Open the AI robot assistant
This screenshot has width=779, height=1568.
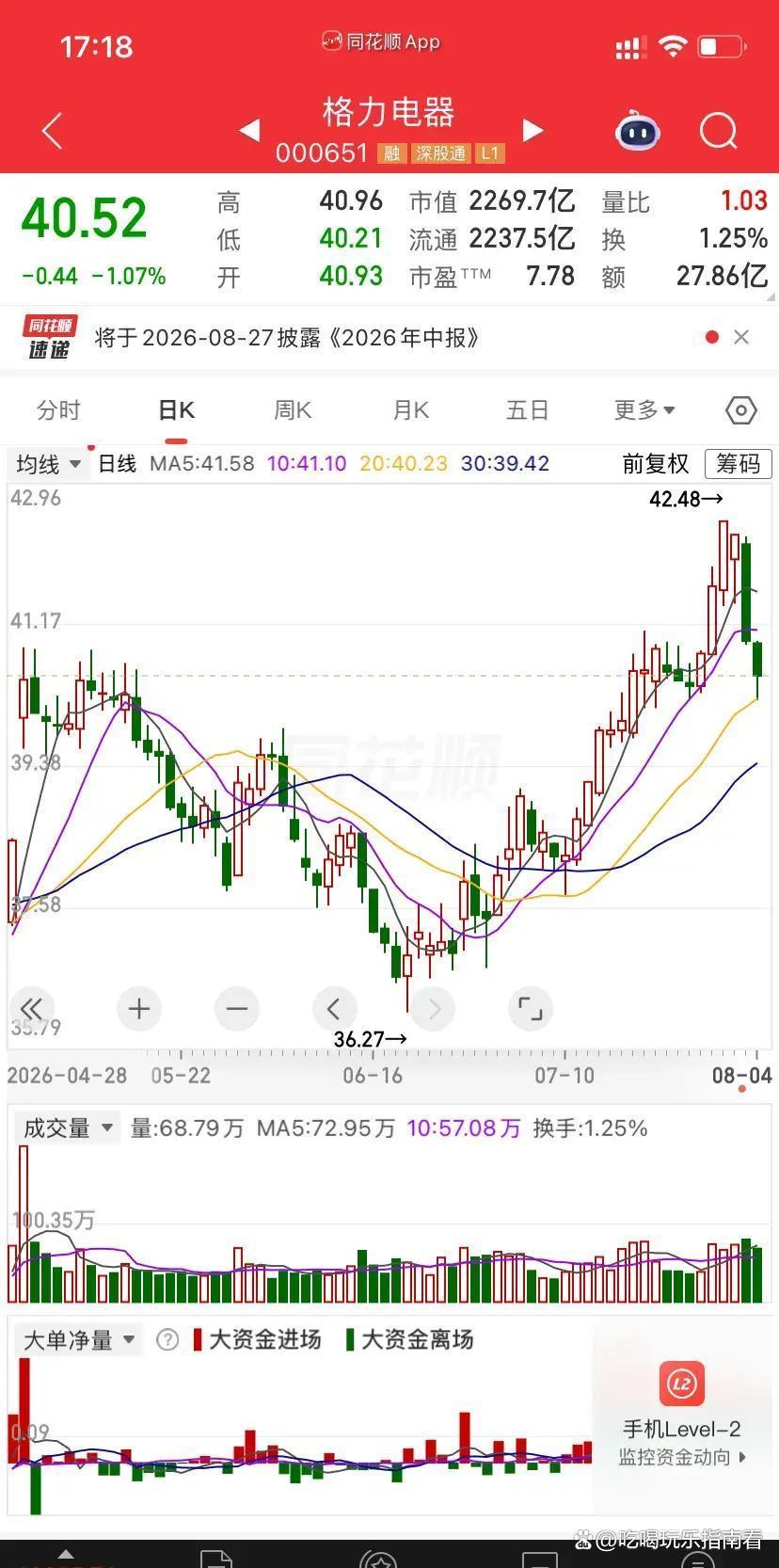pyautogui.click(x=637, y=131)
